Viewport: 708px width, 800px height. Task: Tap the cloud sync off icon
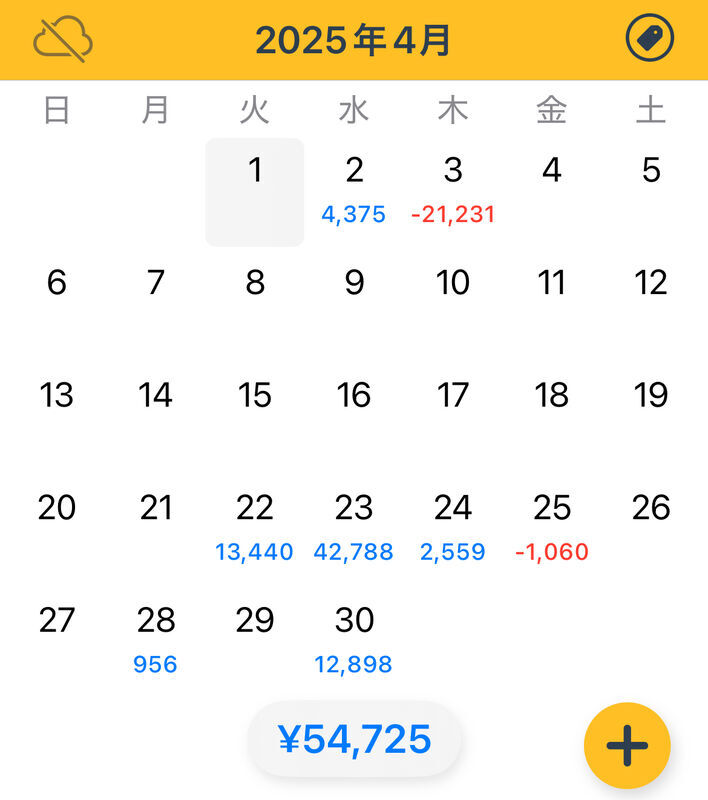[x=62, y=40]
